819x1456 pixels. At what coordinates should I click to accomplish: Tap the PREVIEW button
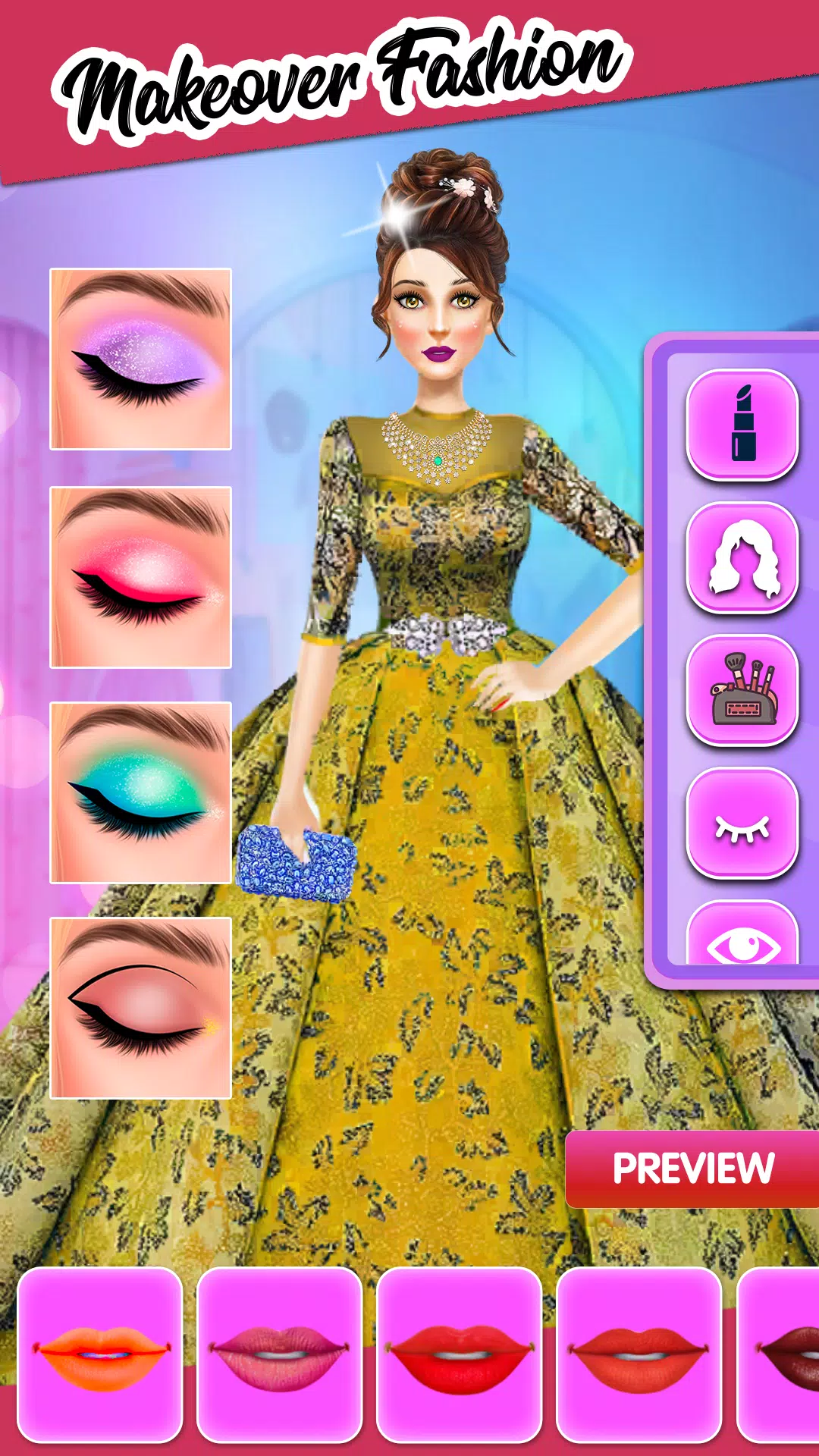tap(692, 1169)
